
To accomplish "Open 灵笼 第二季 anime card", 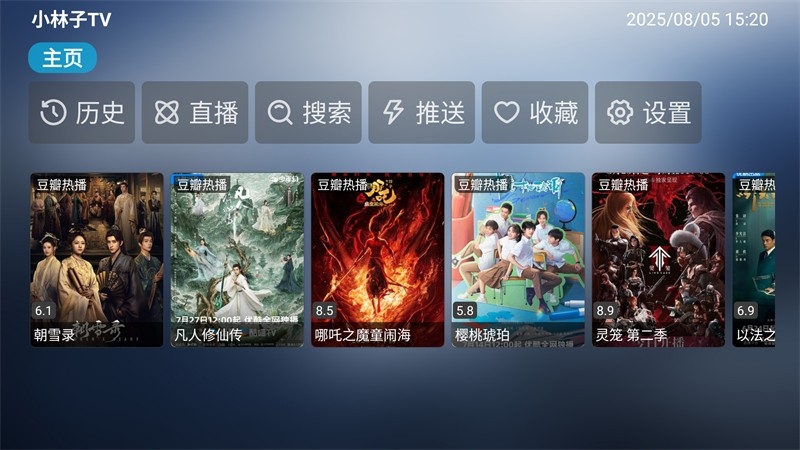I will [657, 260].
